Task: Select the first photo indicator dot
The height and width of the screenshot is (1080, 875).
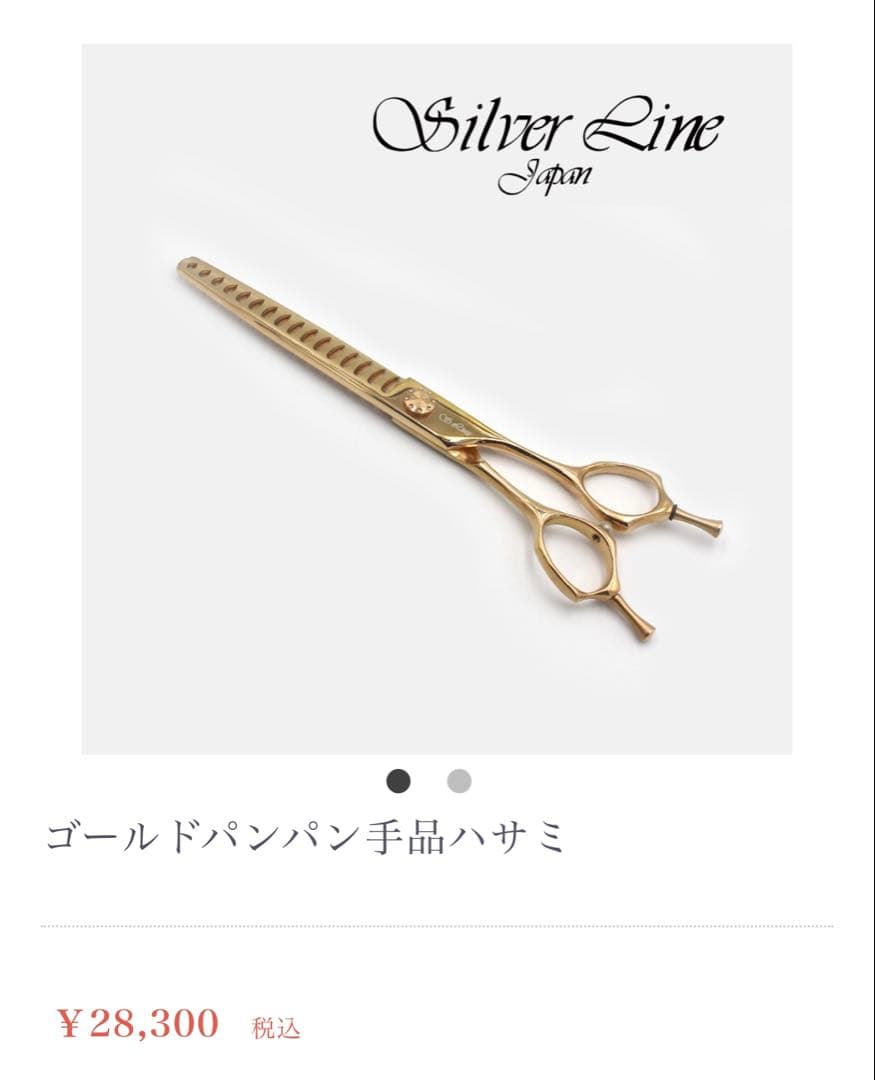Action: (398, 781)
